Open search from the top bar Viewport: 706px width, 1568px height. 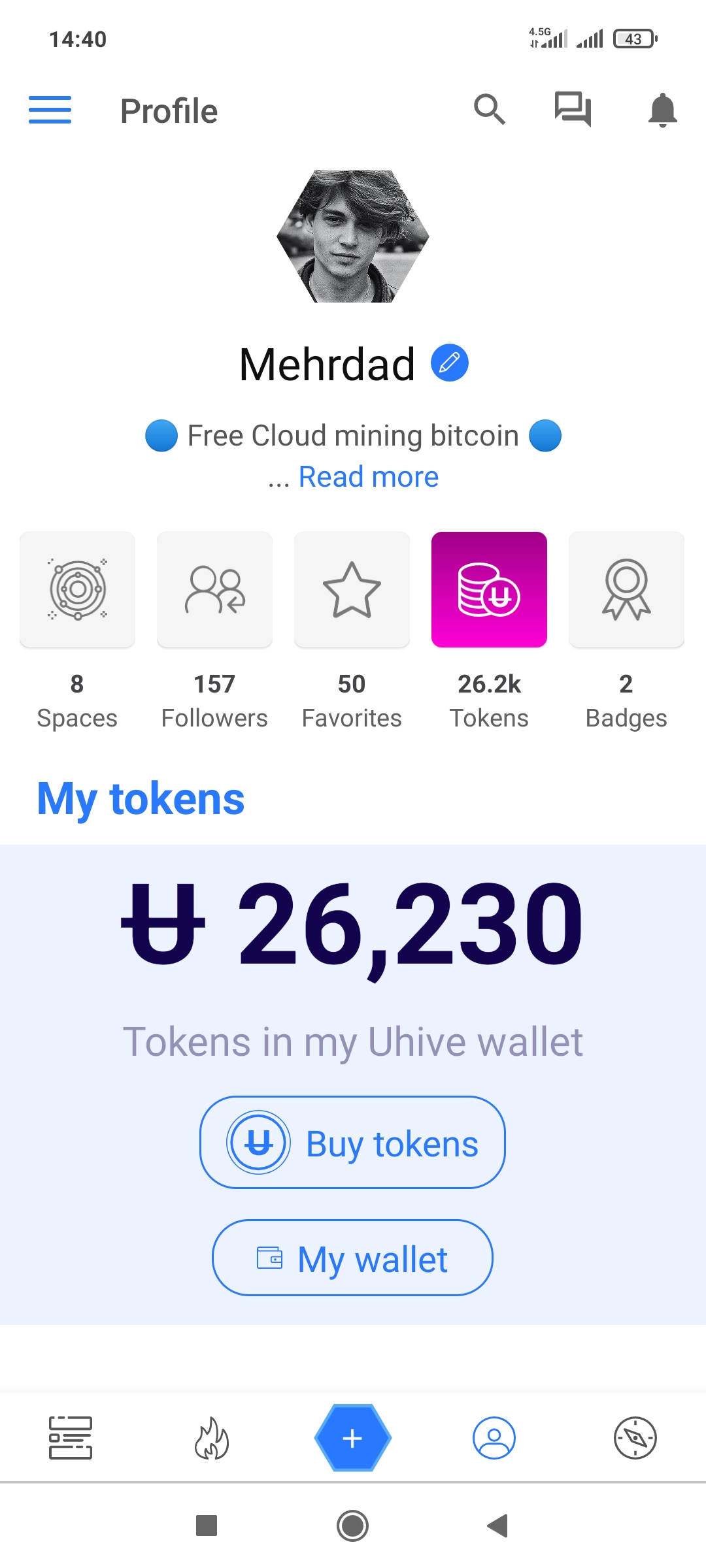tap(490, 109)
